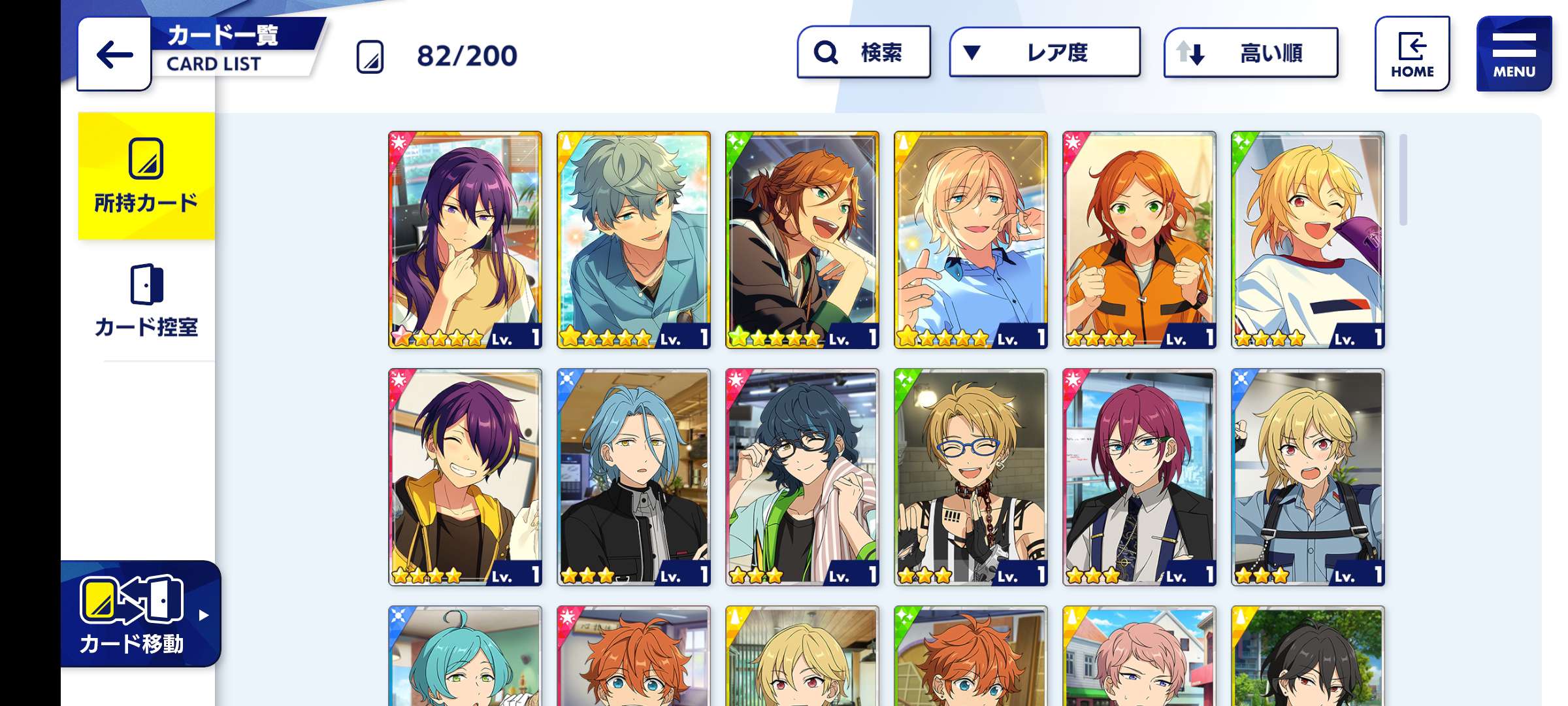This screenshot has height=706, width=1568.
Task: Open the orange jacket character card
Action: click(x=1139, y=240)
